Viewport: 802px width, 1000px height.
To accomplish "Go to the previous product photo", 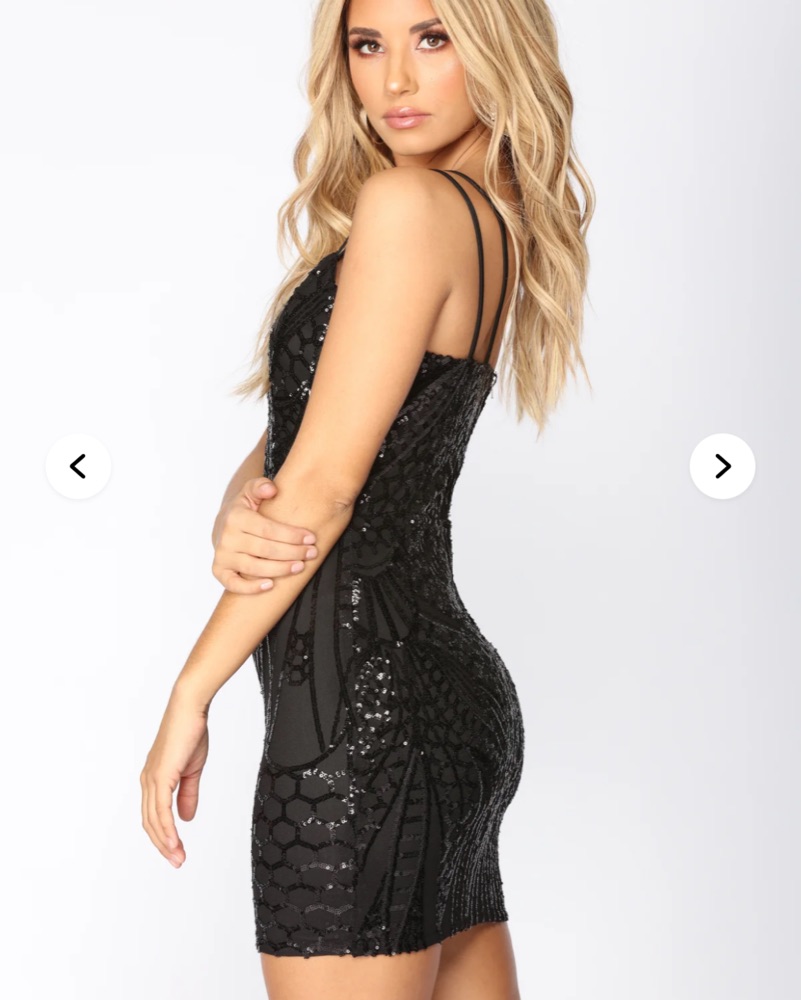I will pyautogui.click(x=78, y=466).
